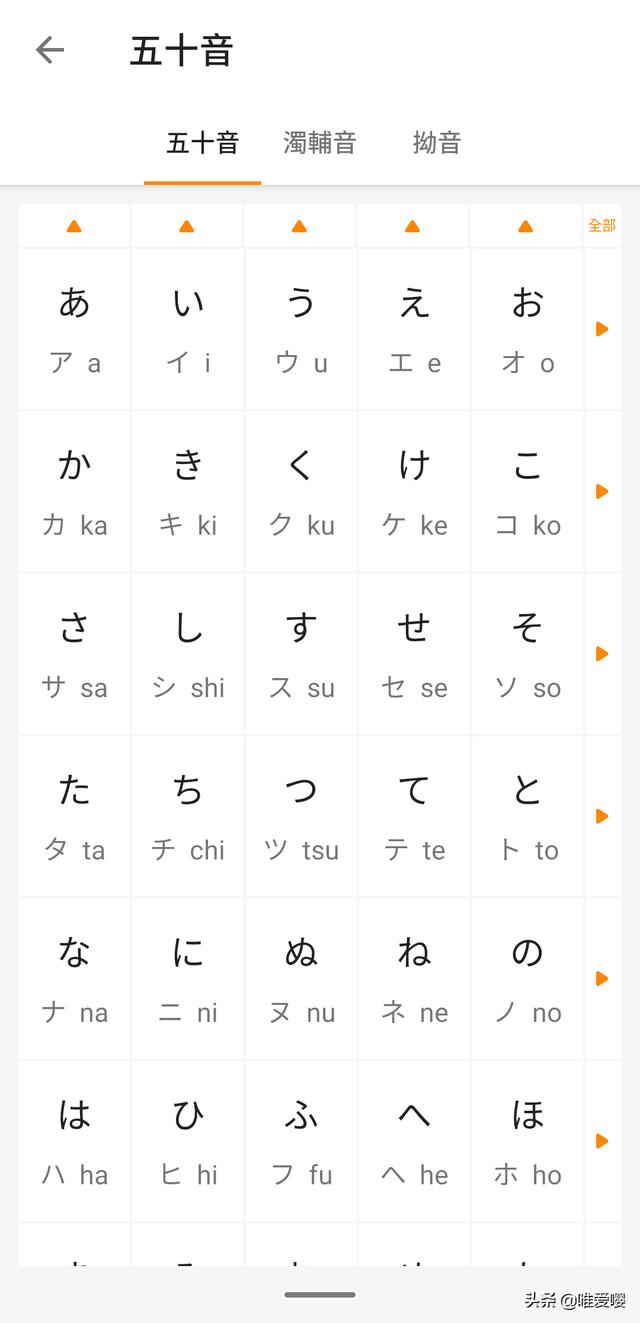The width and height of the screenshot is (640, 1323).
Task: Tap the triangle above the お column
Action: pos(526,226)
